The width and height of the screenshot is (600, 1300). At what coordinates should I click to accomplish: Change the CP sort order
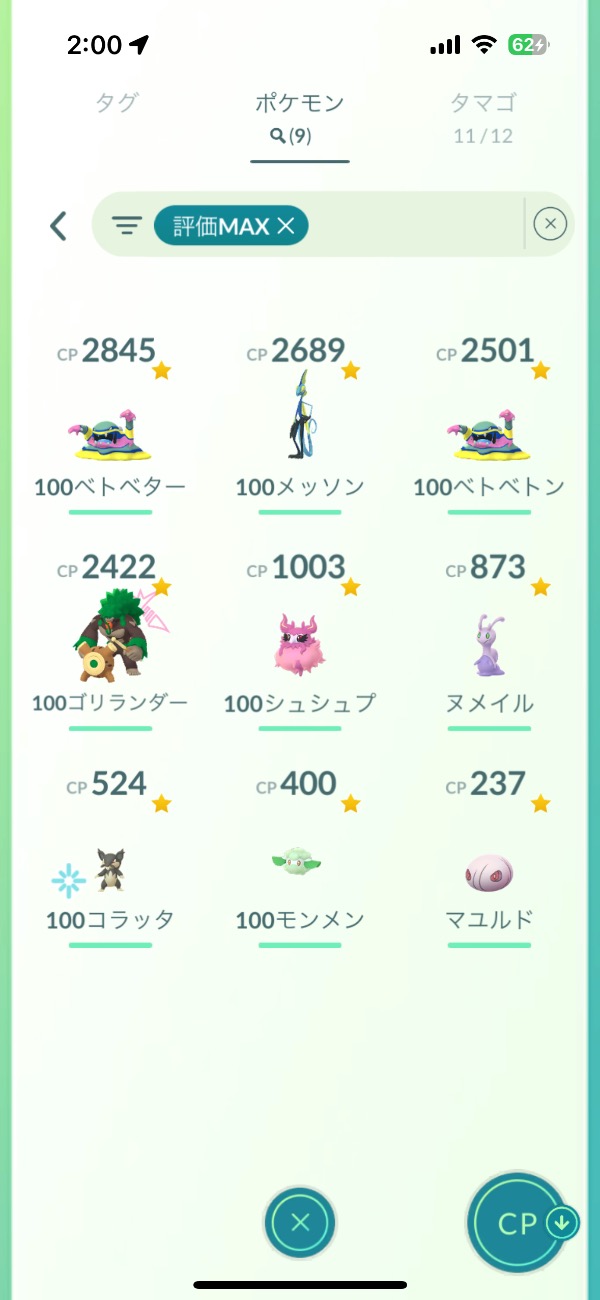(520, 1222)
